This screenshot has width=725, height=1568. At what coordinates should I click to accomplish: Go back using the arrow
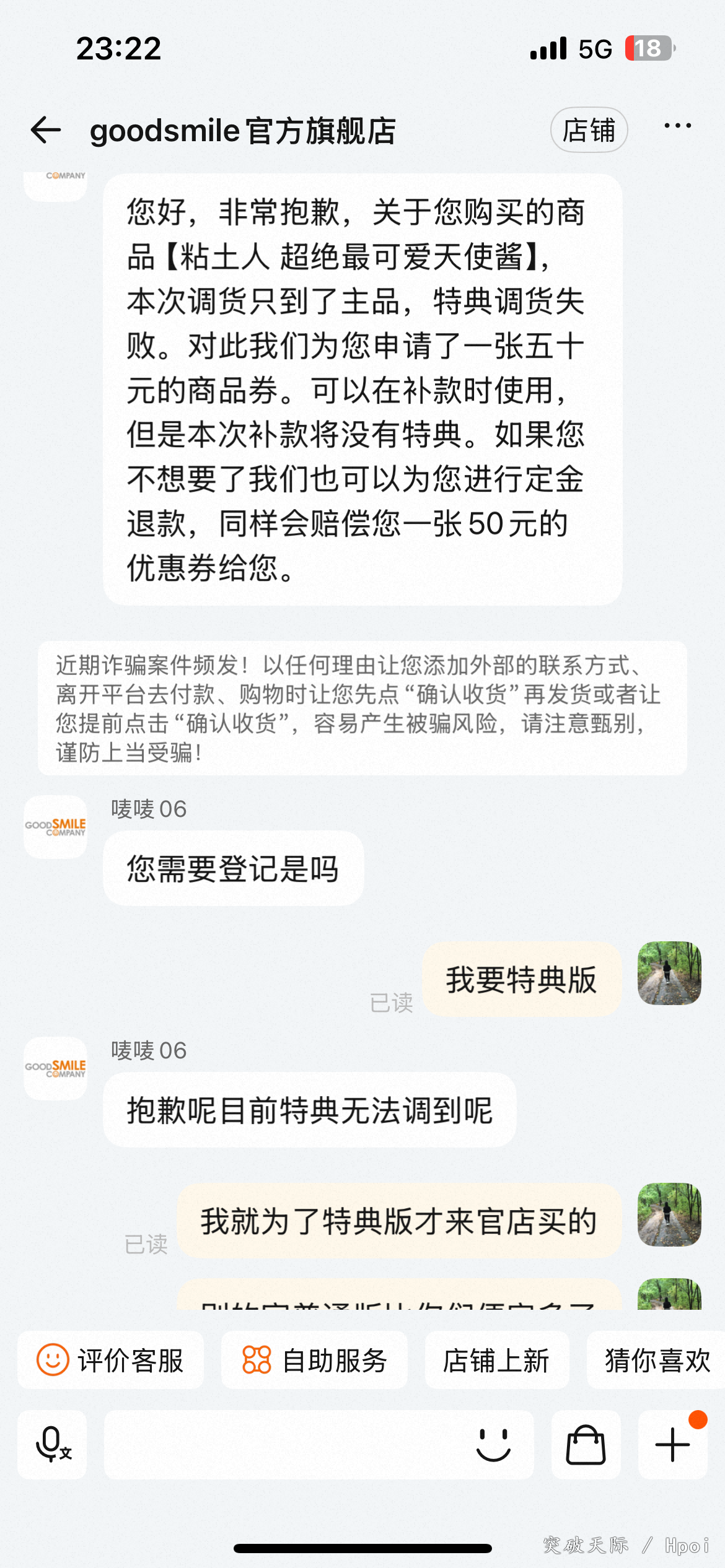click(x=46, y=131)
